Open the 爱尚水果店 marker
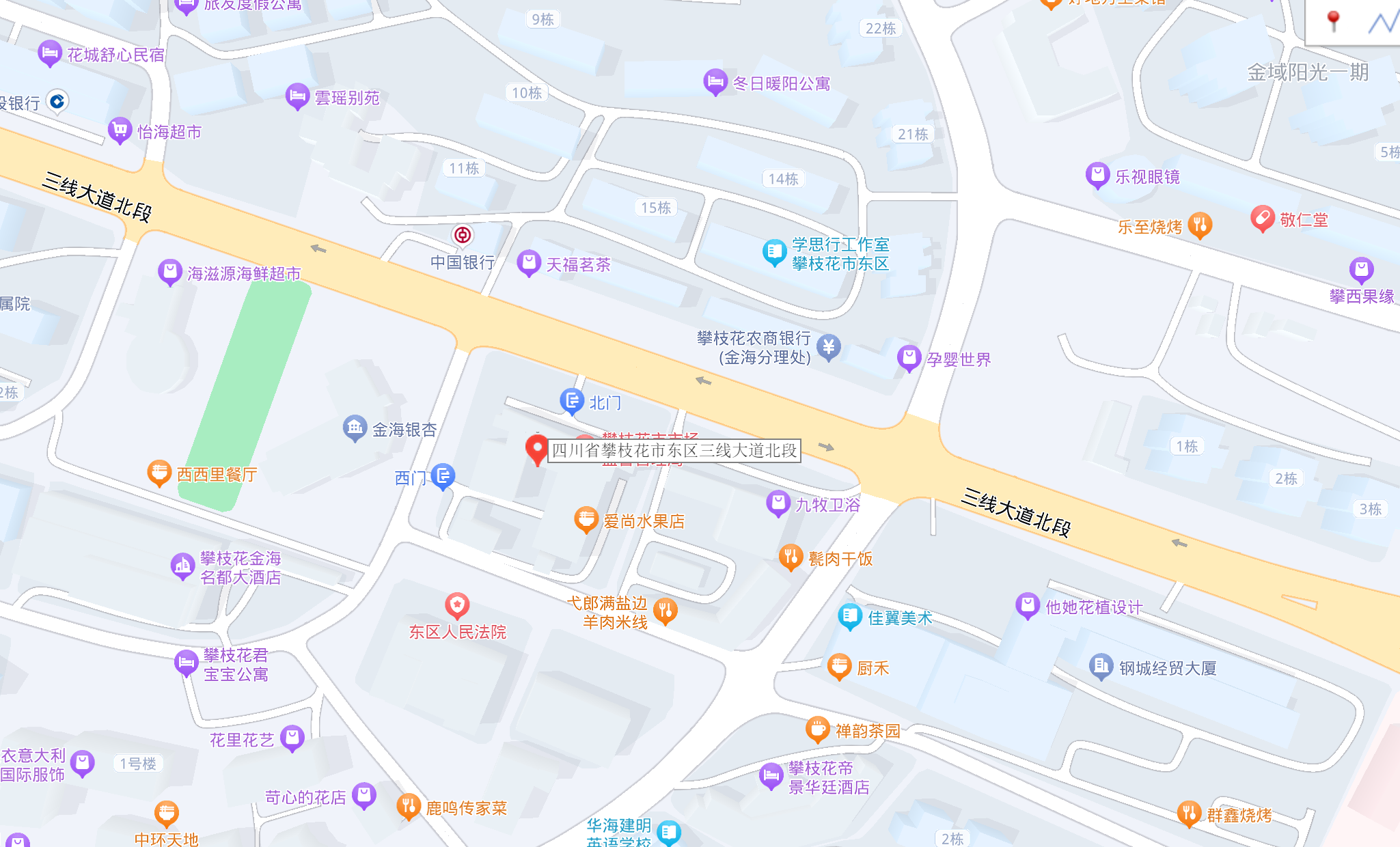 pos(586,520)
